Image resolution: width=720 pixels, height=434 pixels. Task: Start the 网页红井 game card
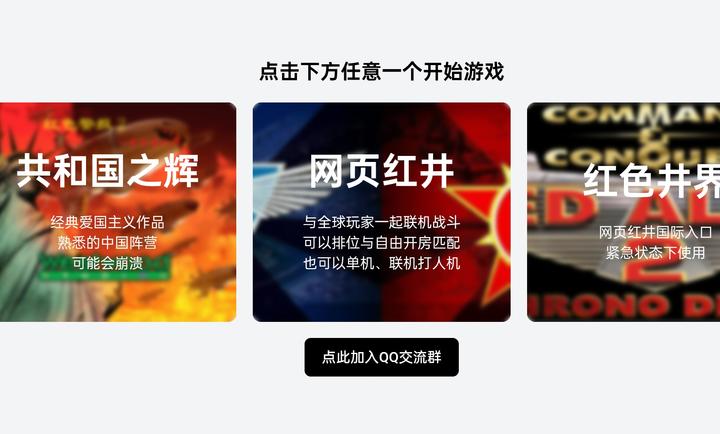(381, 212)
